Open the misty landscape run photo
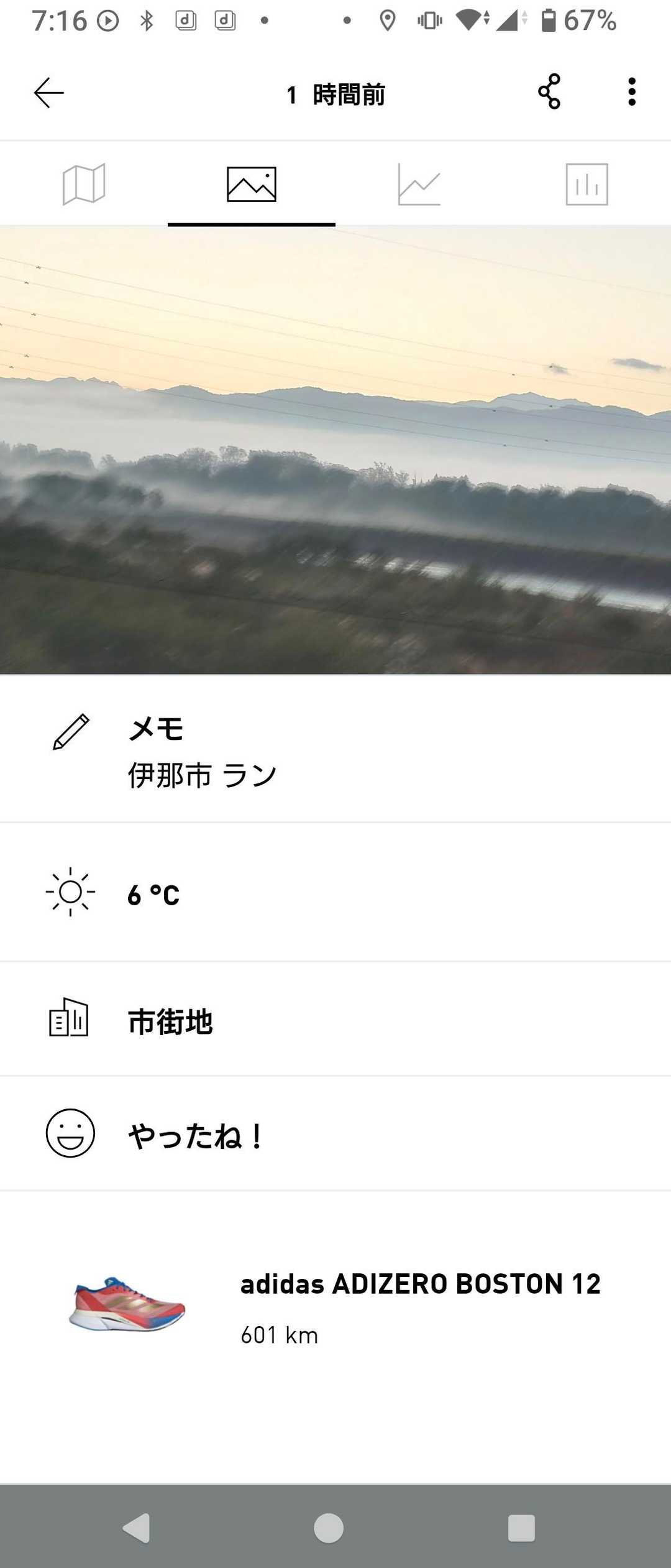Screen dimensions: 671x1568 point(335,450)
